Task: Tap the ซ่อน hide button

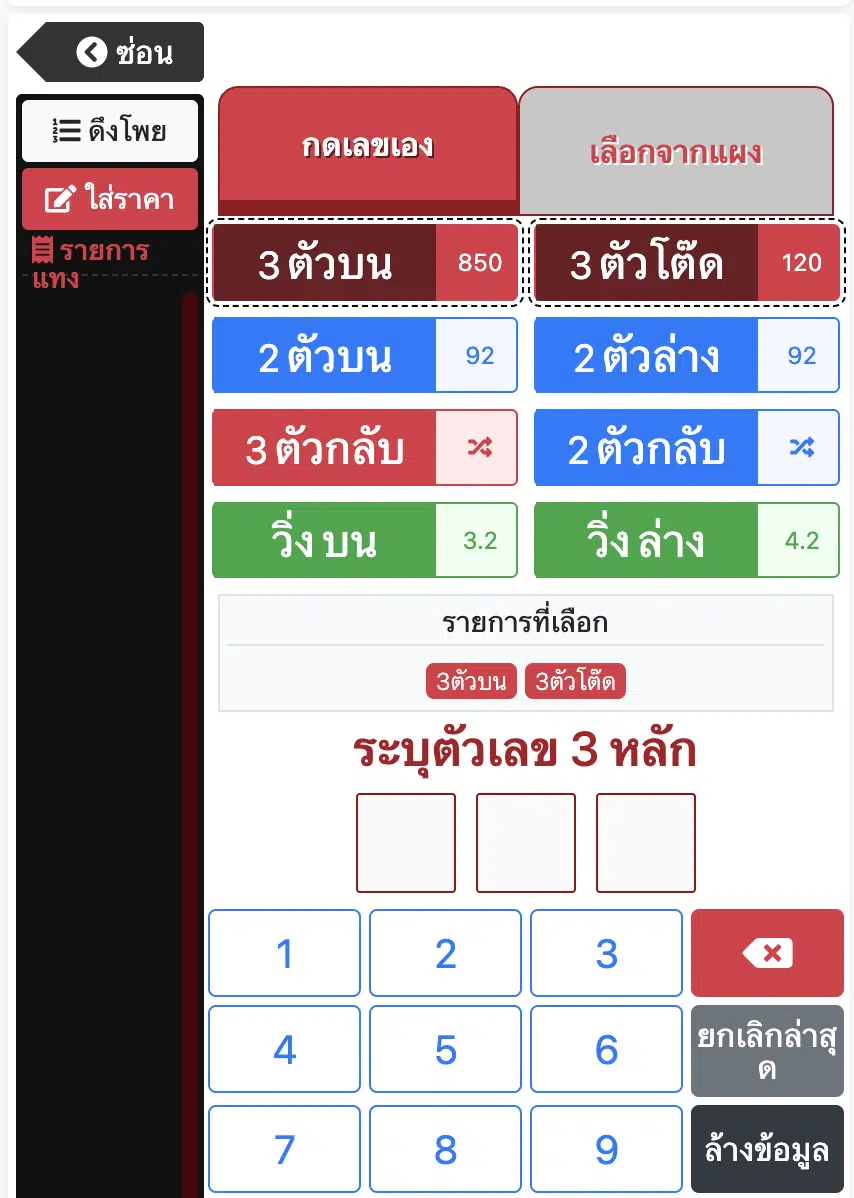Action: (x=112, y=52)
